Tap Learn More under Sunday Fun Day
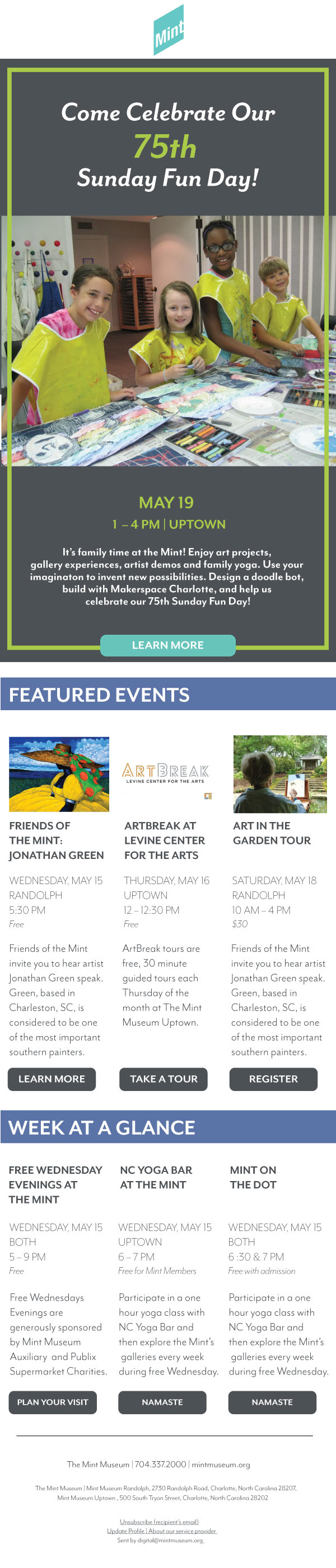 coord(167,645)
